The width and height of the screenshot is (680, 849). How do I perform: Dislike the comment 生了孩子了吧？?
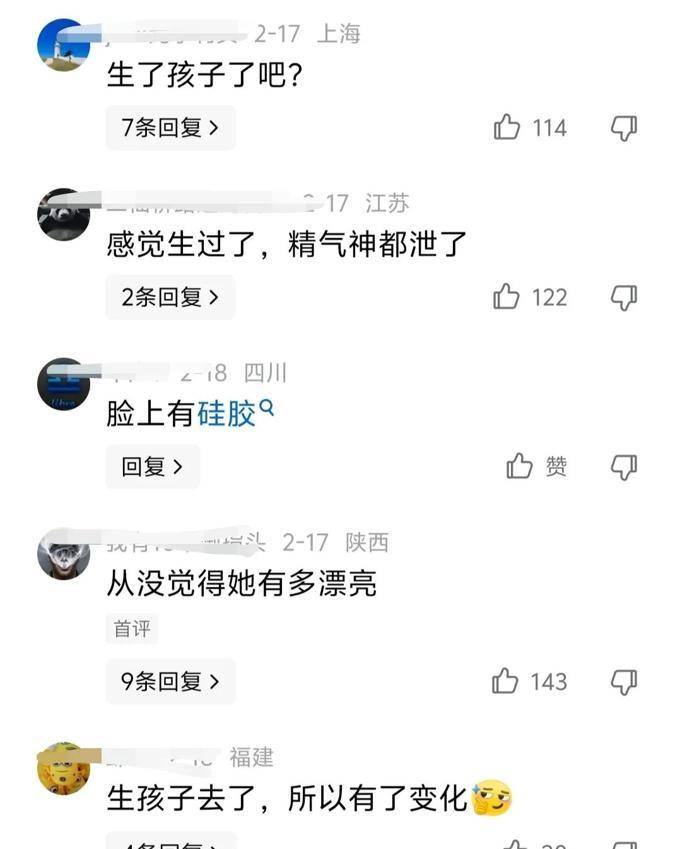click(624, 128)
